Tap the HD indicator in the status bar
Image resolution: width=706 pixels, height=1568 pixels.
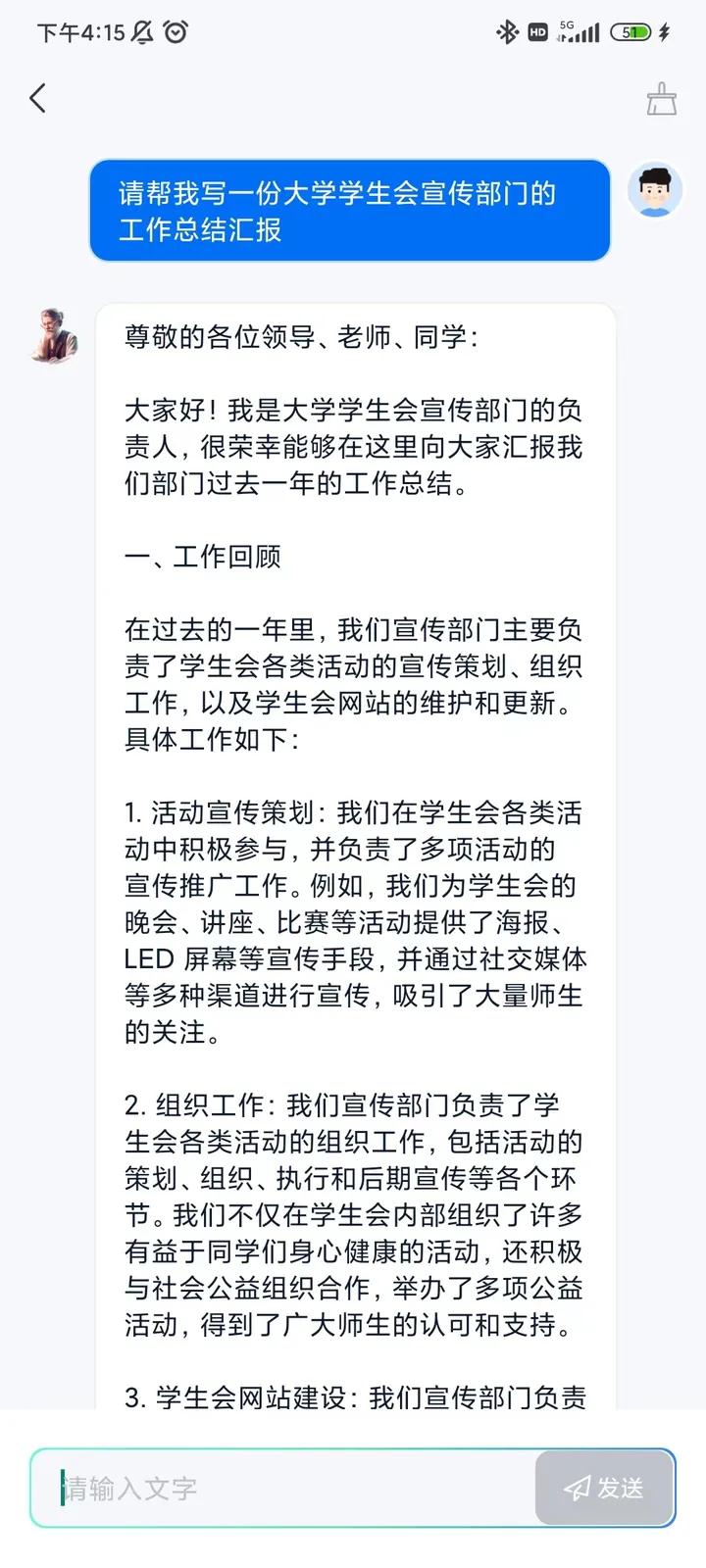pos(538,31)
